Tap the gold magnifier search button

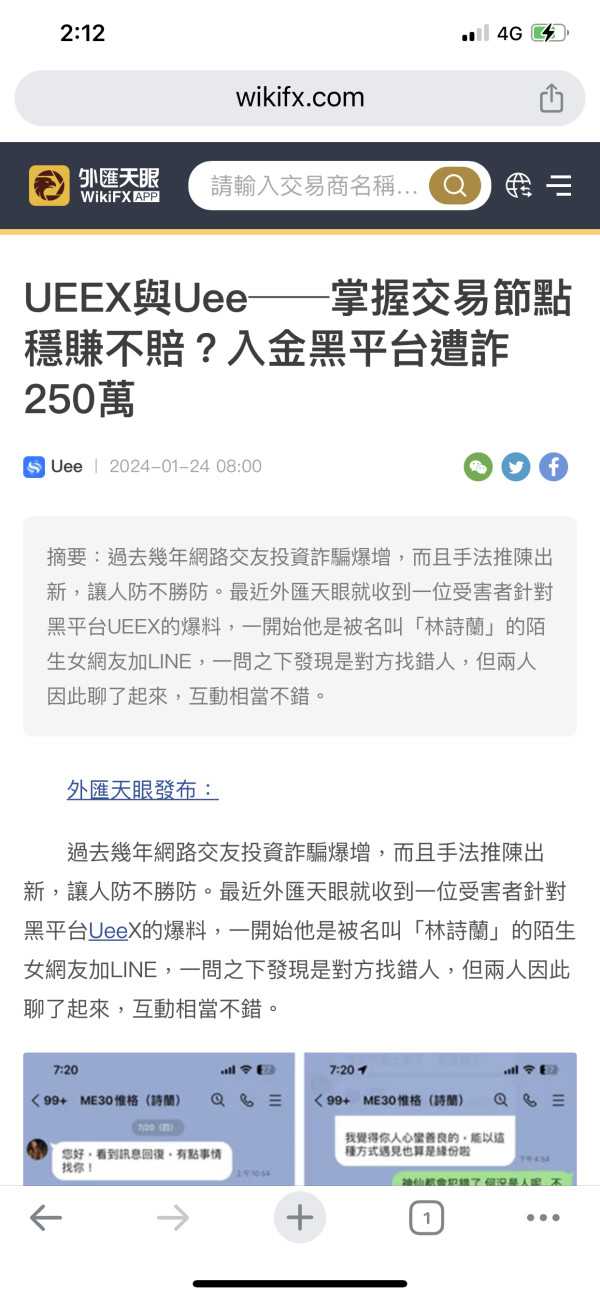click(455, 186)
